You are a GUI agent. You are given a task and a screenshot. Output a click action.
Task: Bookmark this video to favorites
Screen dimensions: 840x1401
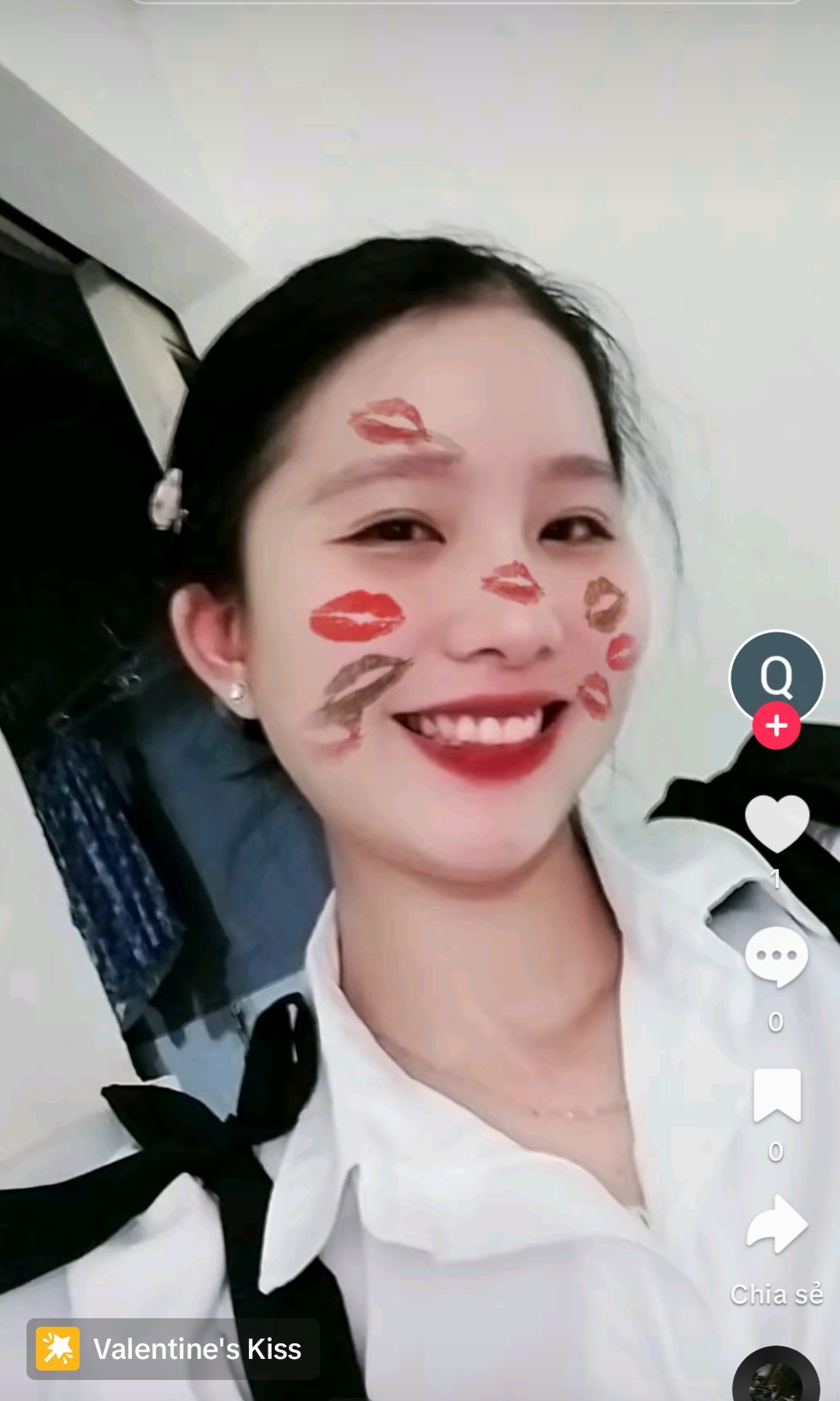(x=777, y=1095)
